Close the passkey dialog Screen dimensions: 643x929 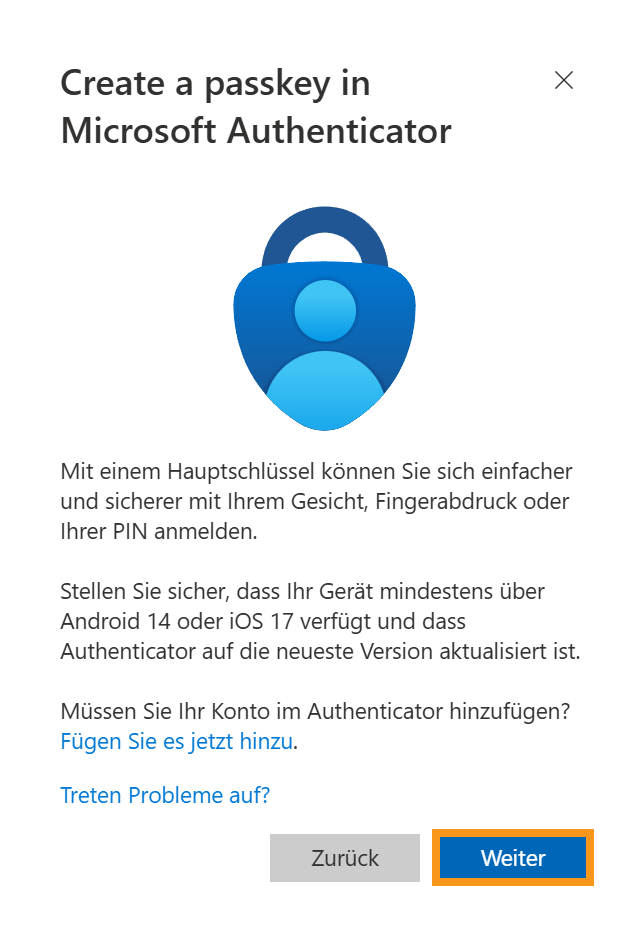(x=564, y=81)
